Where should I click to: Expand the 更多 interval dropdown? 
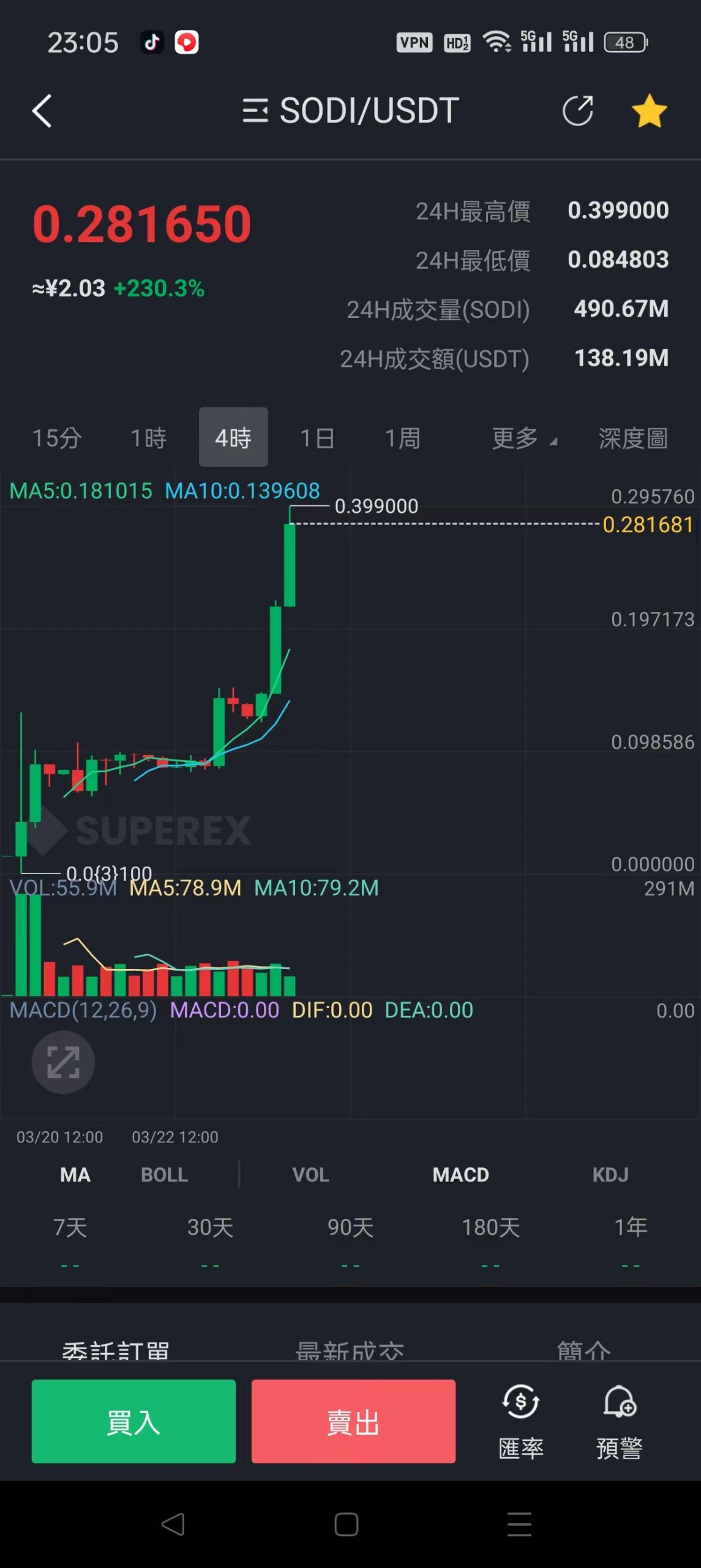523,438
